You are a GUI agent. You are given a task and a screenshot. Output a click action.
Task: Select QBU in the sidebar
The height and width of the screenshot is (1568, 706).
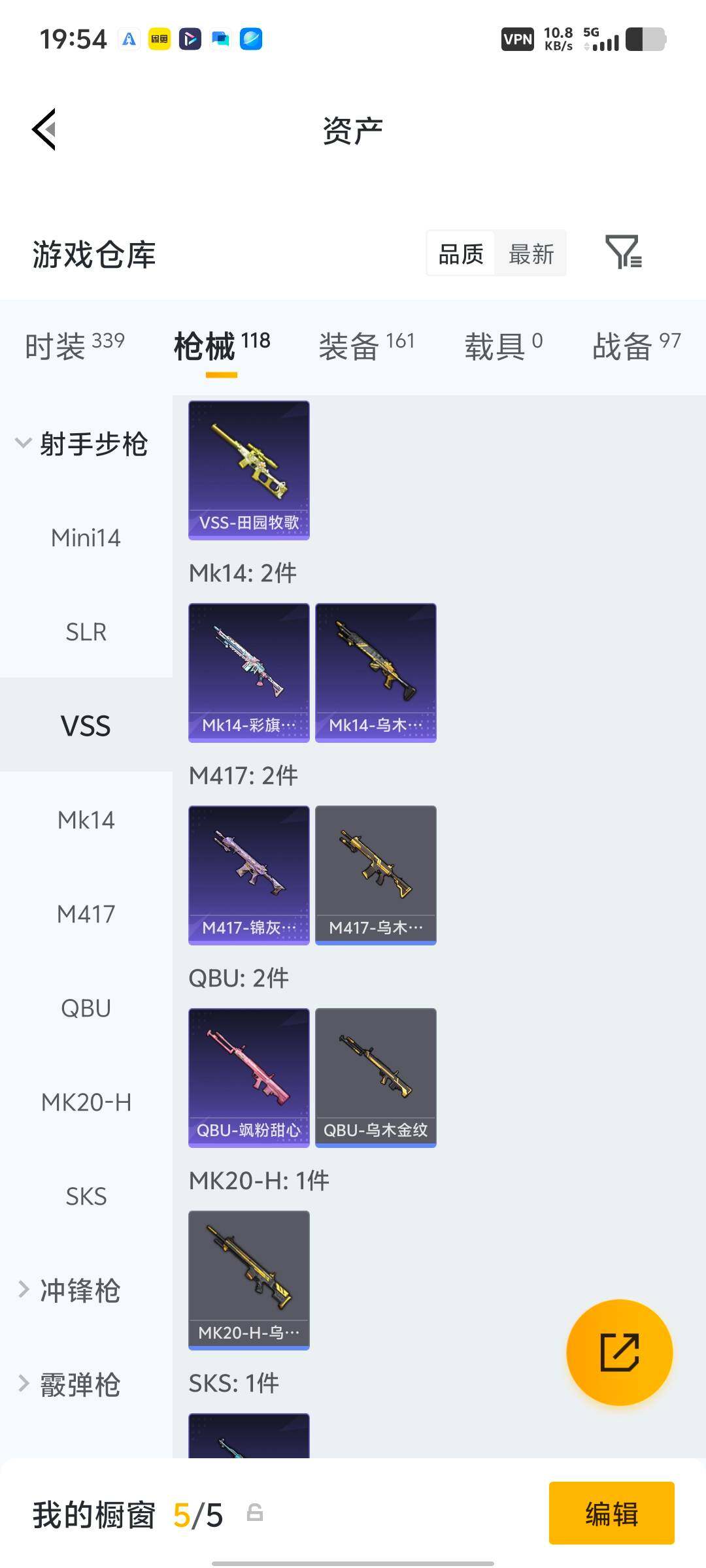86,1008
